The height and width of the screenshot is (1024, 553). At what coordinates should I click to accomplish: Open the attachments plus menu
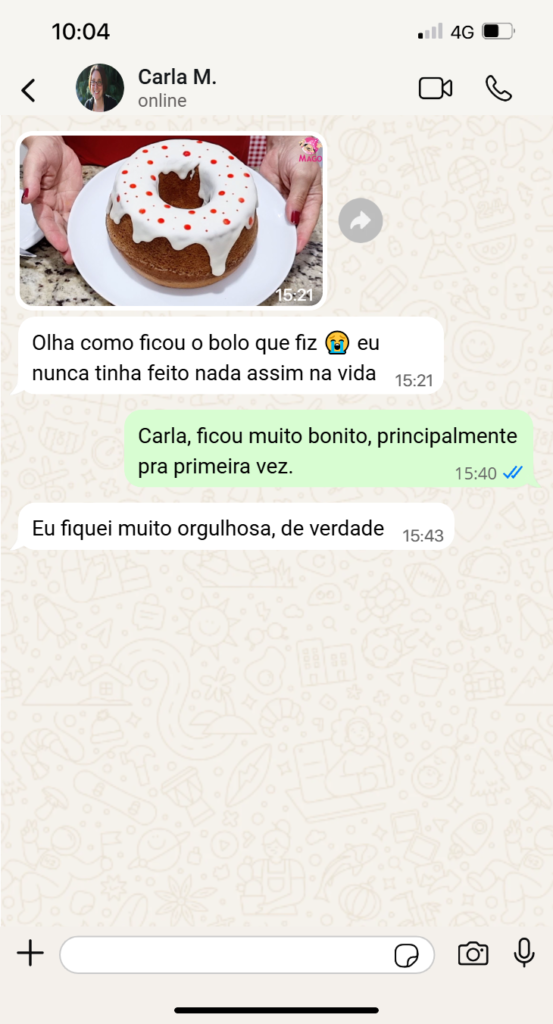click(30, 953)
